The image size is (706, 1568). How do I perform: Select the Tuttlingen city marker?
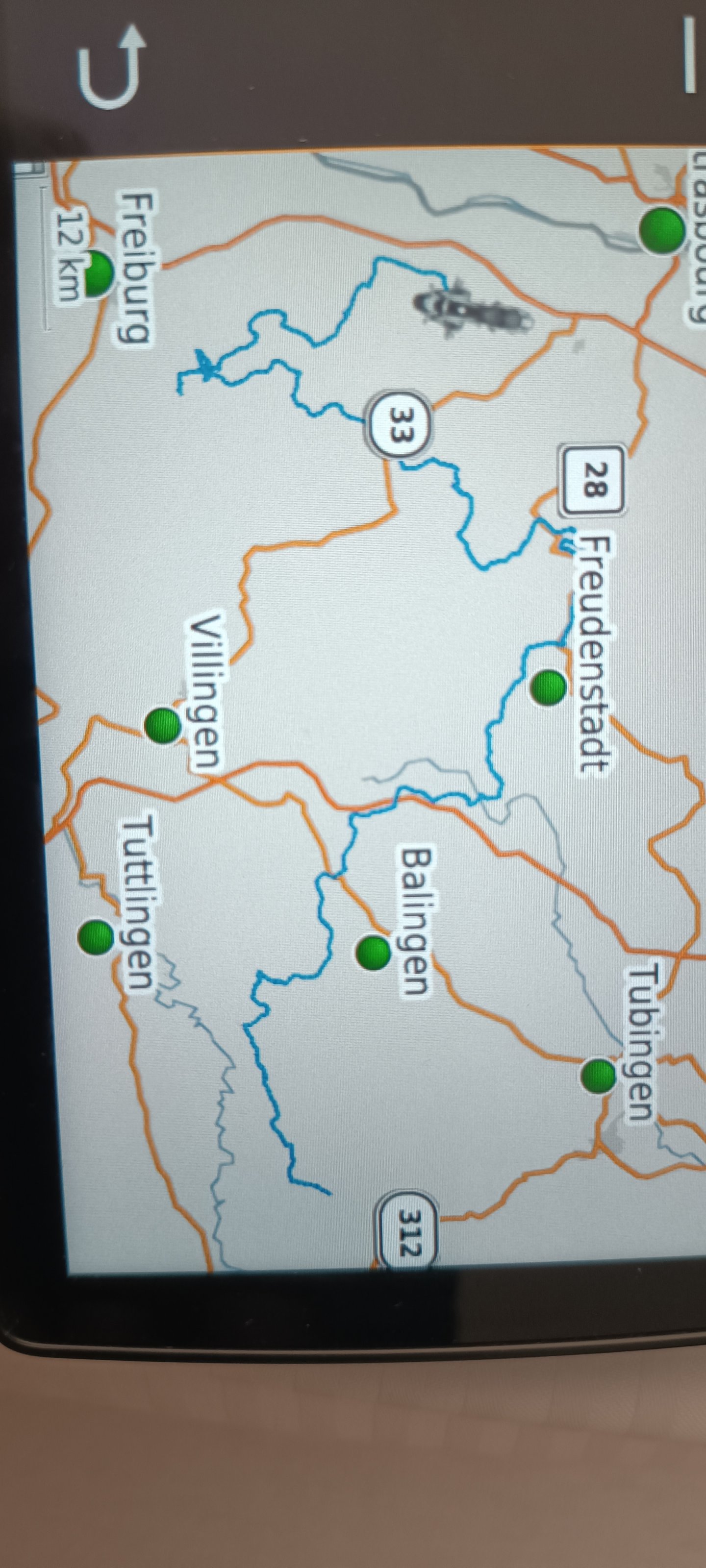click(96, 938)
